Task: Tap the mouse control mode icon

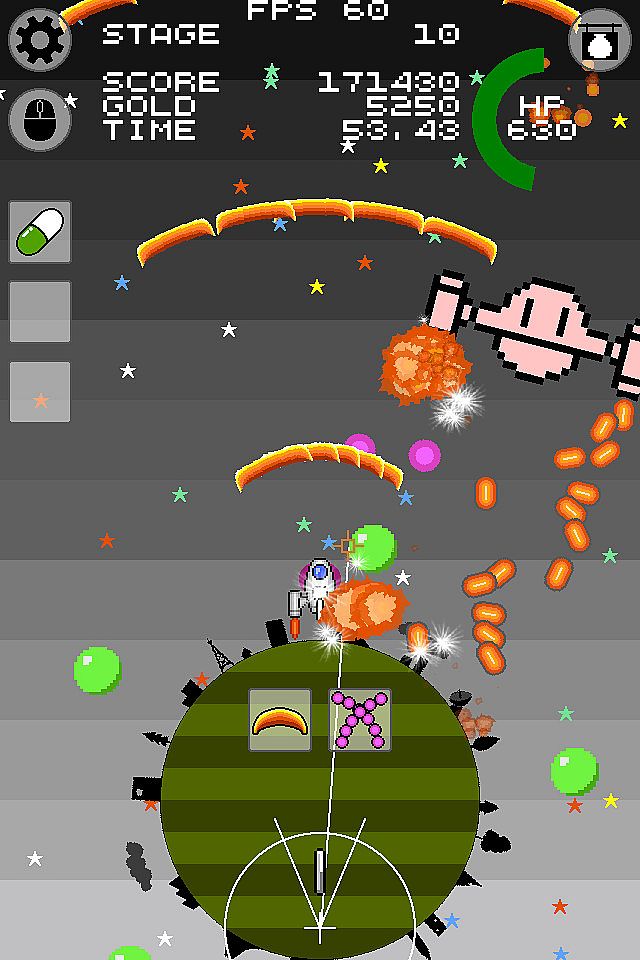Action: pyautogui.click(x=40, y=120)
